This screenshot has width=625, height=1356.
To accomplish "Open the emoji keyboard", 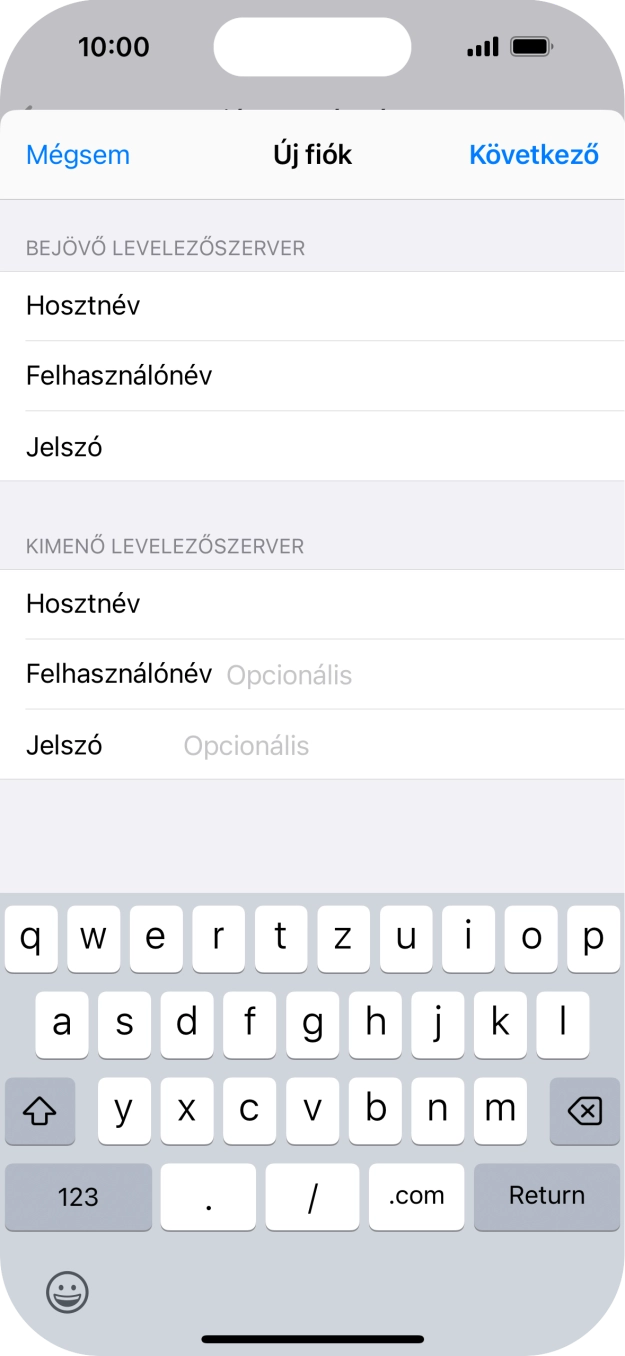I will [67, 1292].
